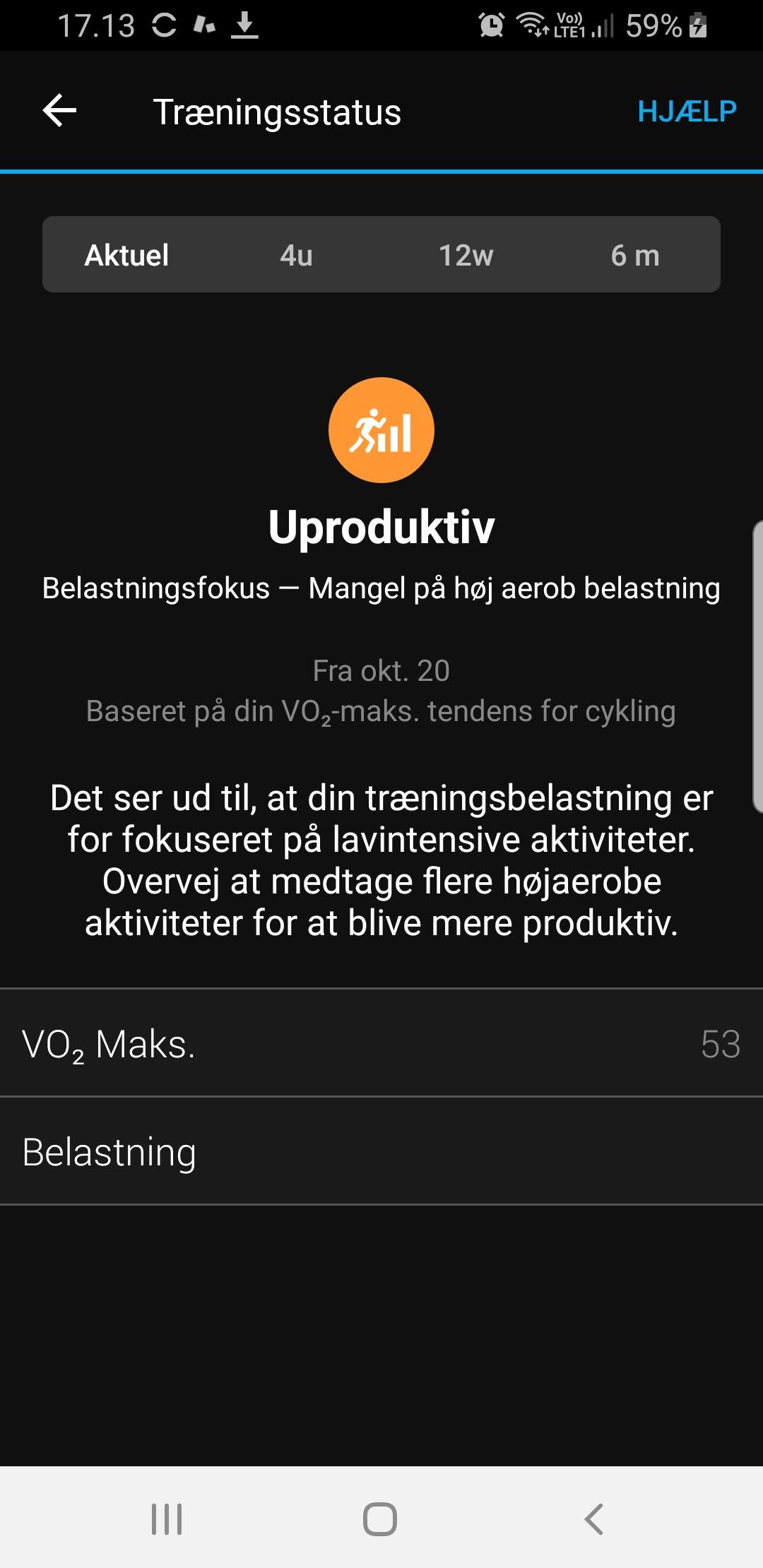Select the Aktuel time range tab
The height and width of the screenshot is (1568, 763).
127,255
